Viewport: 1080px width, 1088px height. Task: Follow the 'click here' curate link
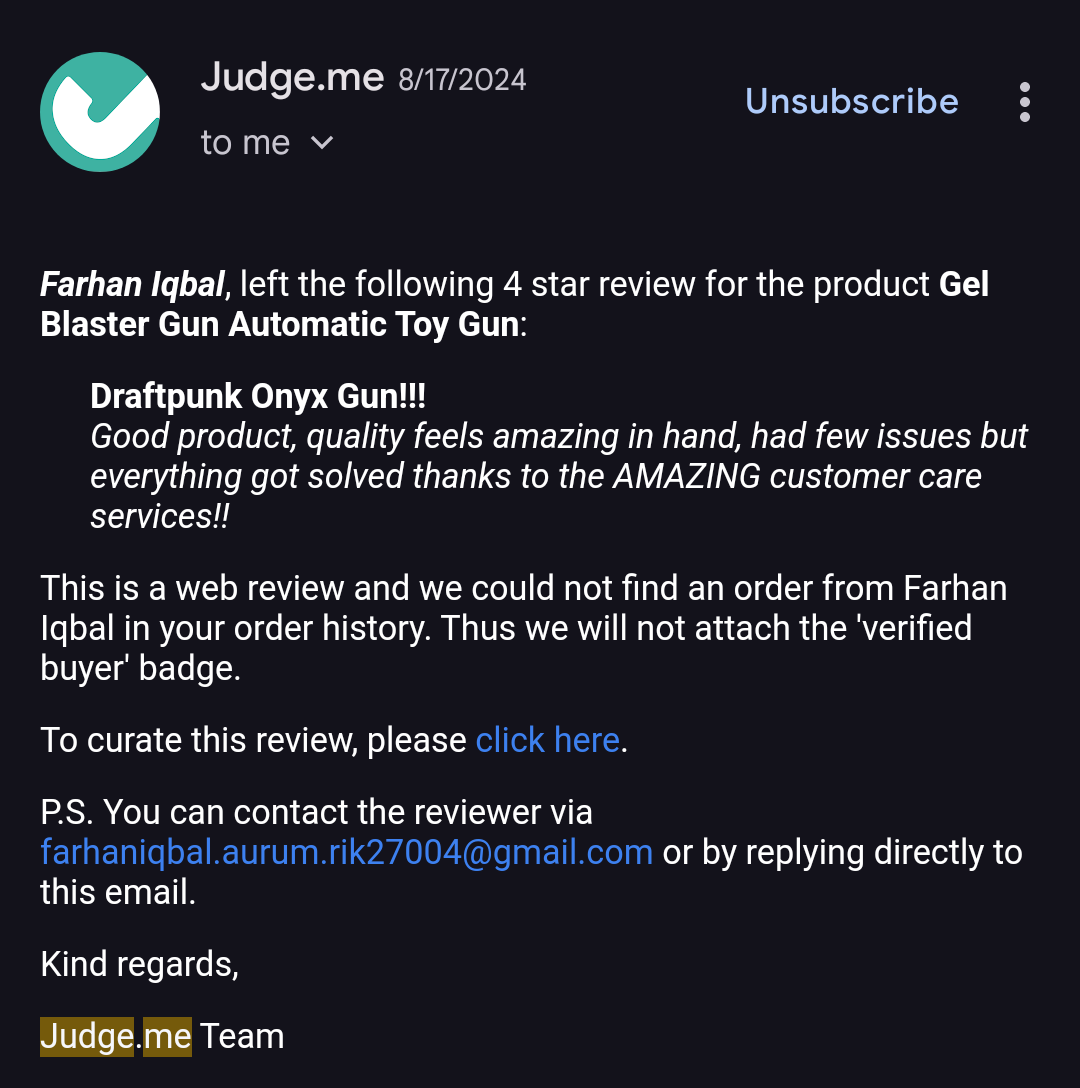pyautogui.click(x=547, y=740)
